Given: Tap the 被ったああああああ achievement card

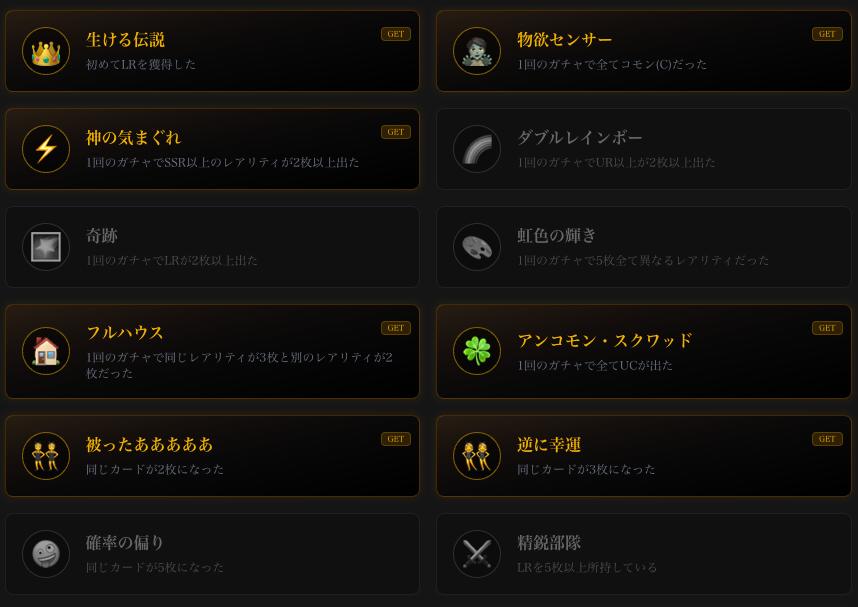Looking at the screenshot, I should click(212, 456).
